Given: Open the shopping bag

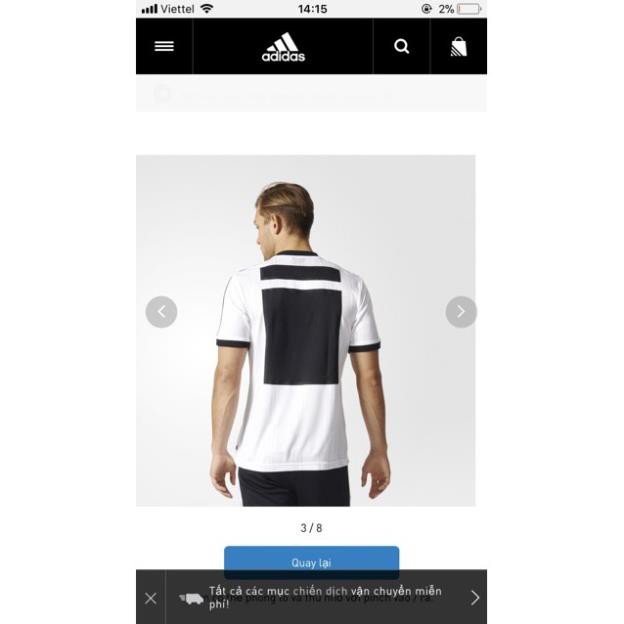Looking at the screenshot, I should click(458, 46).
